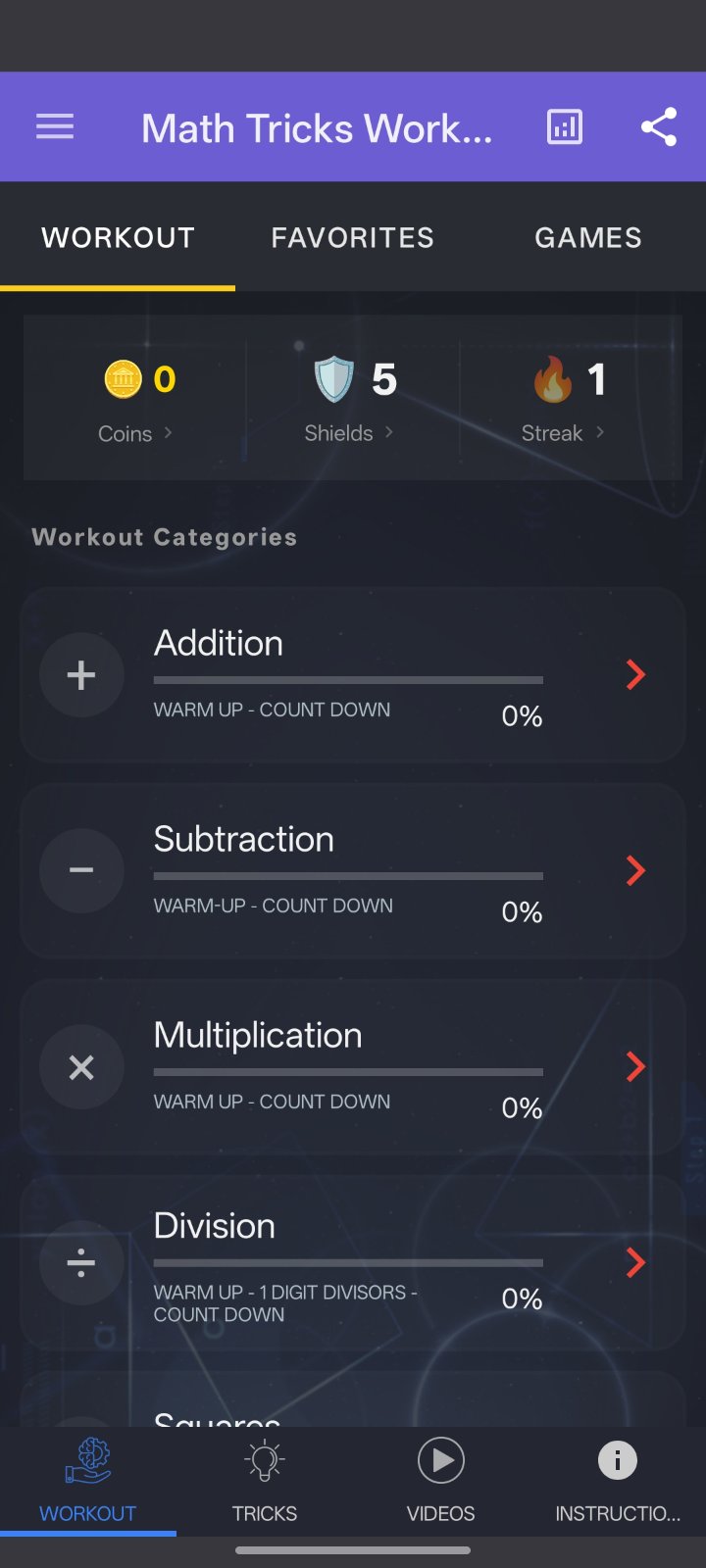
Task: Open the Addition workout category
Action: [353, 674]
